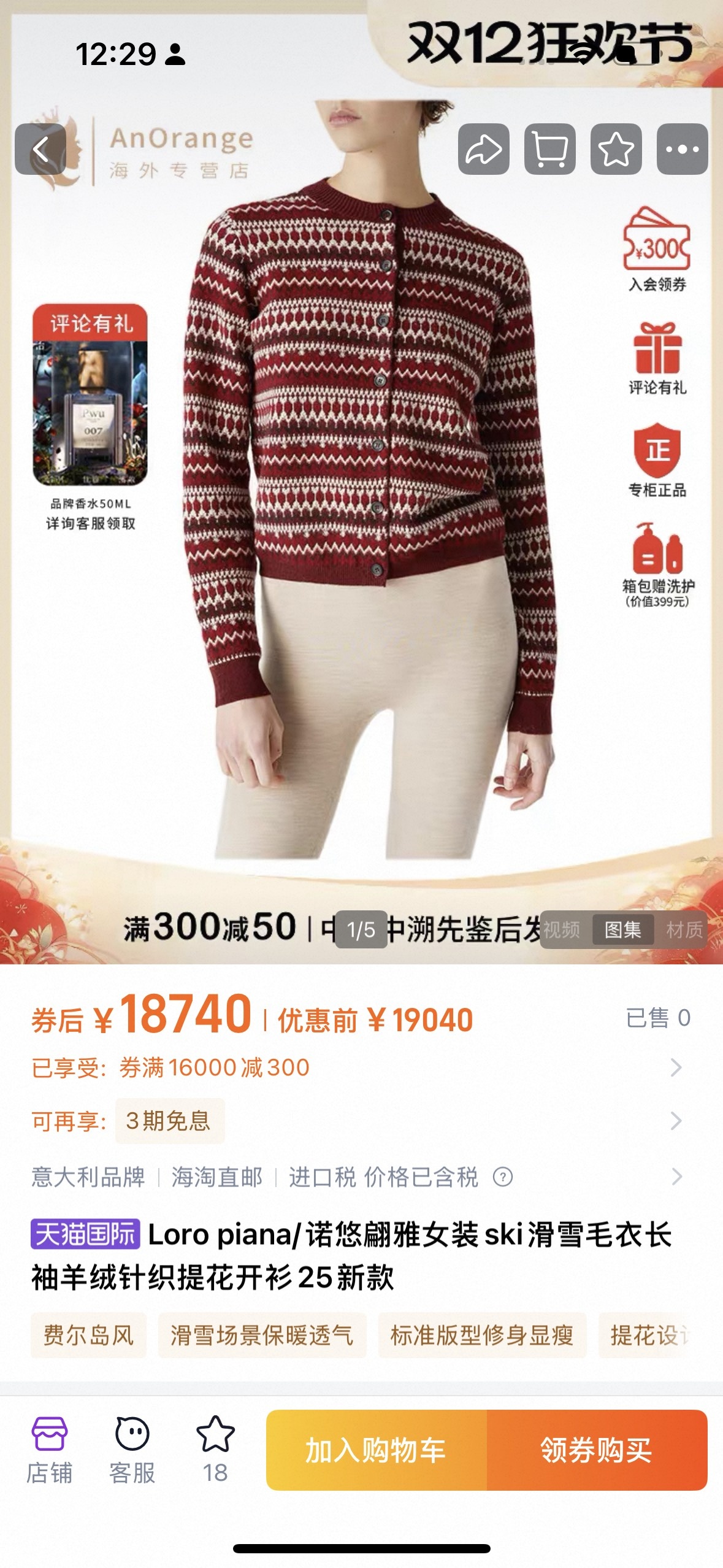
Task: Select the 费尔岛风 tag
Action: coord(88,1335)
